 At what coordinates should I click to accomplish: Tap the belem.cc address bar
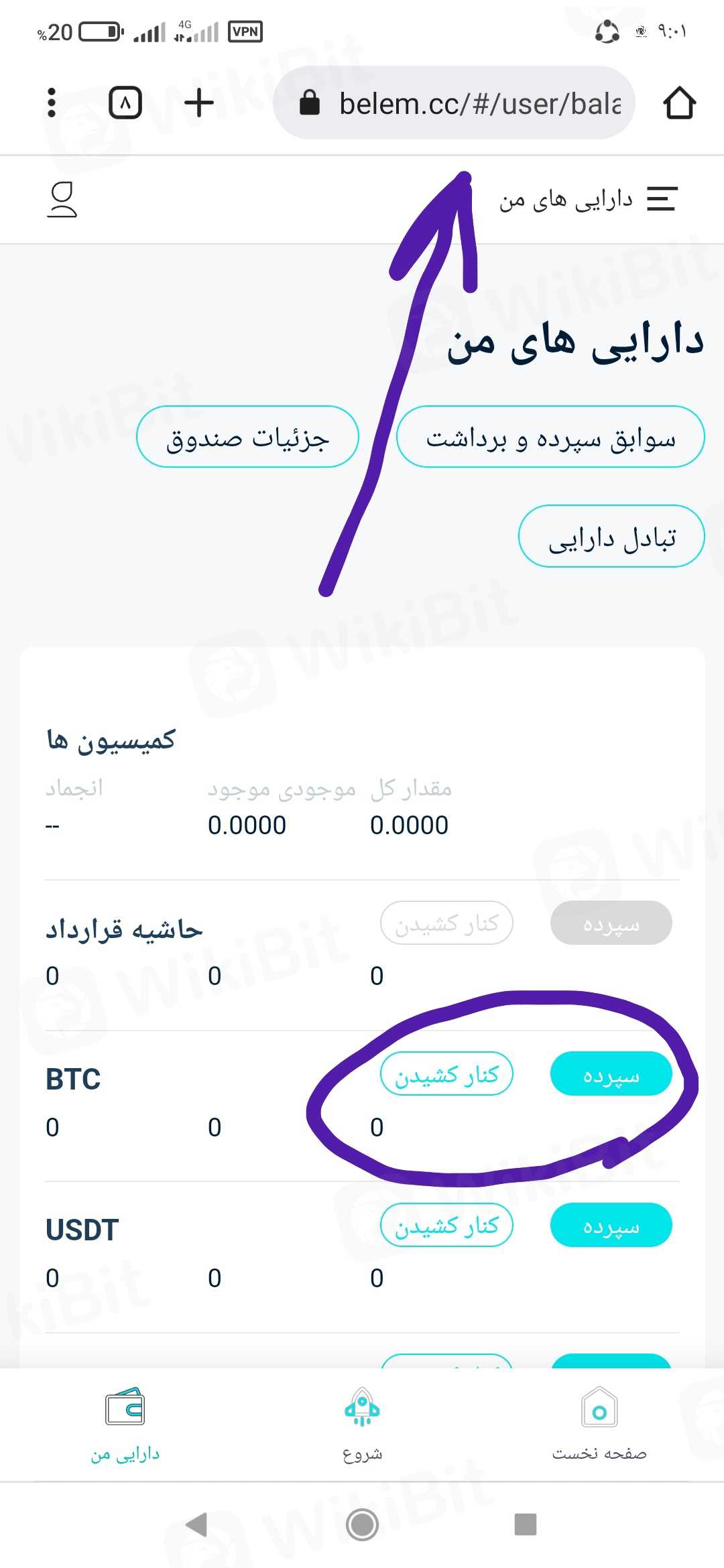(463, 103)
